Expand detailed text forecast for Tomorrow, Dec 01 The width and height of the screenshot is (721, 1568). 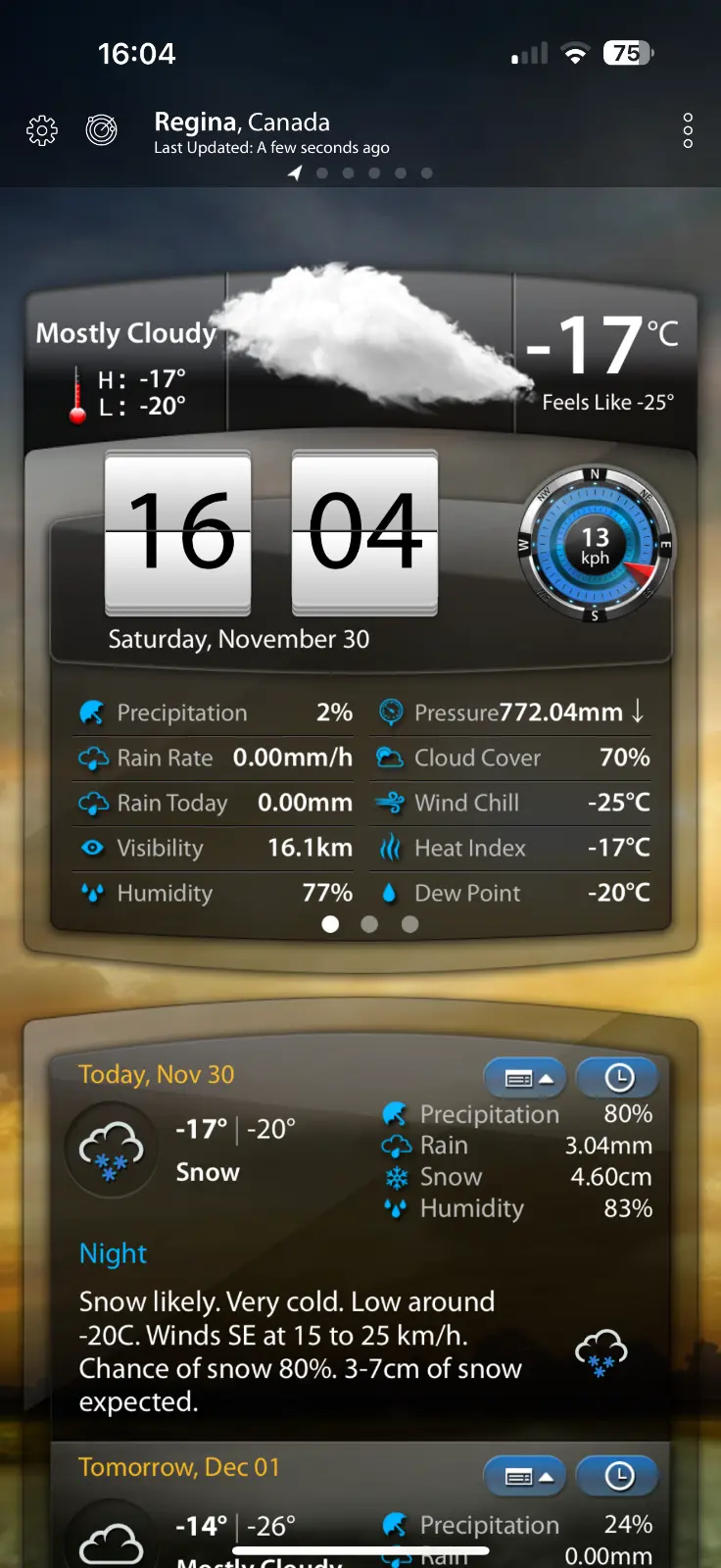point(525,1476)
